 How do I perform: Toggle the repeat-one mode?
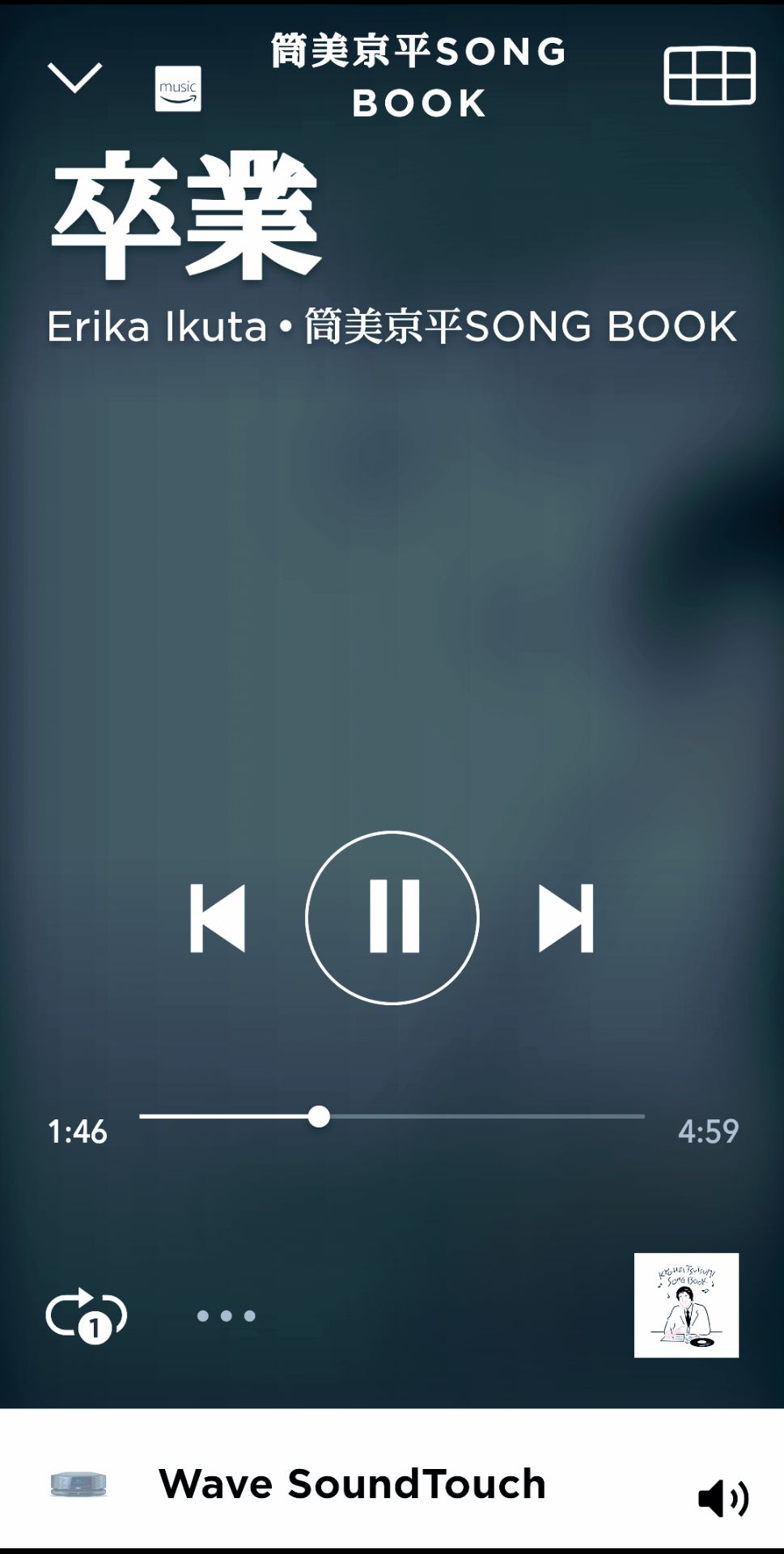coord(86,1315)
